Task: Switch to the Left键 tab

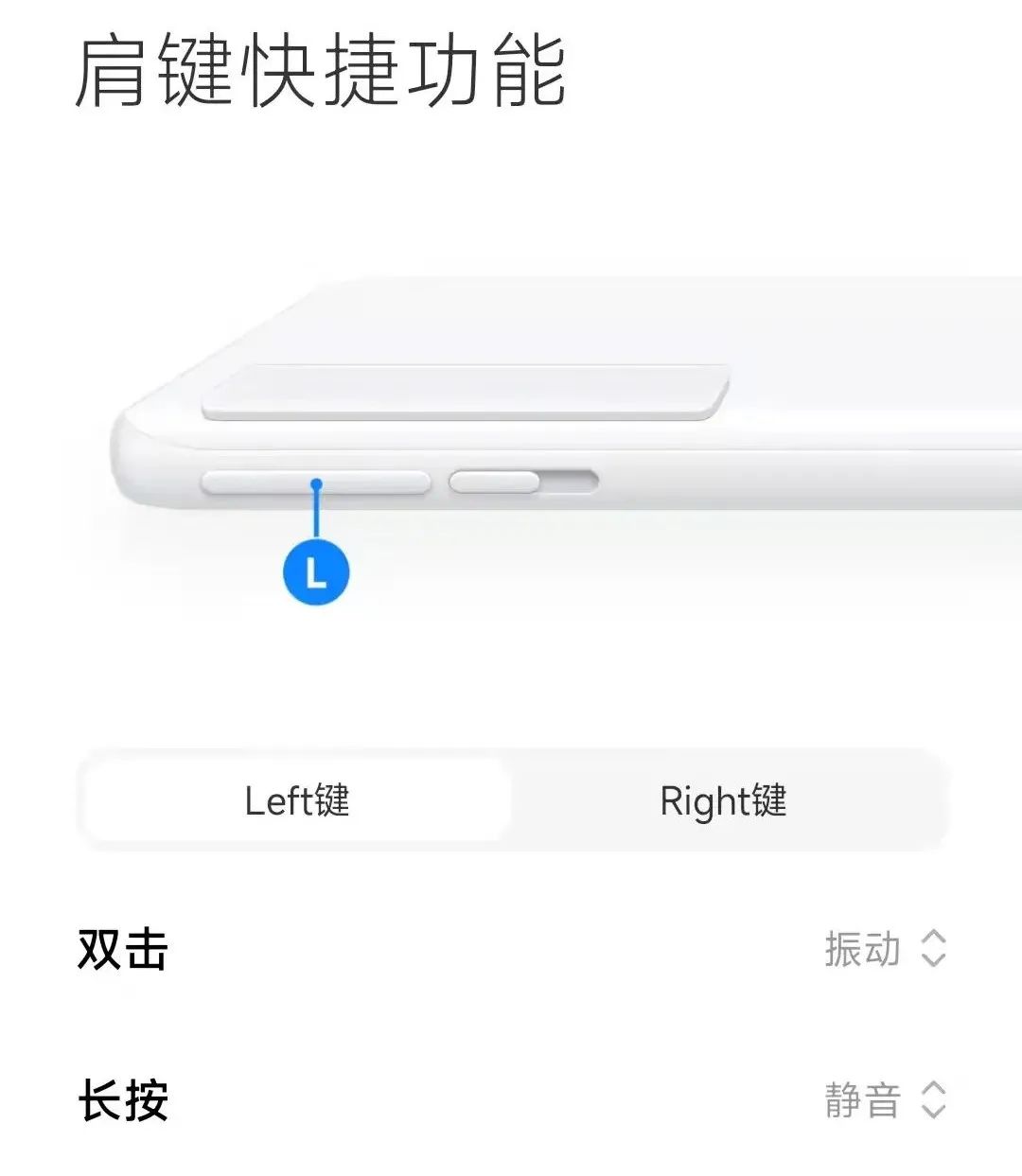Action: point(296,800)
